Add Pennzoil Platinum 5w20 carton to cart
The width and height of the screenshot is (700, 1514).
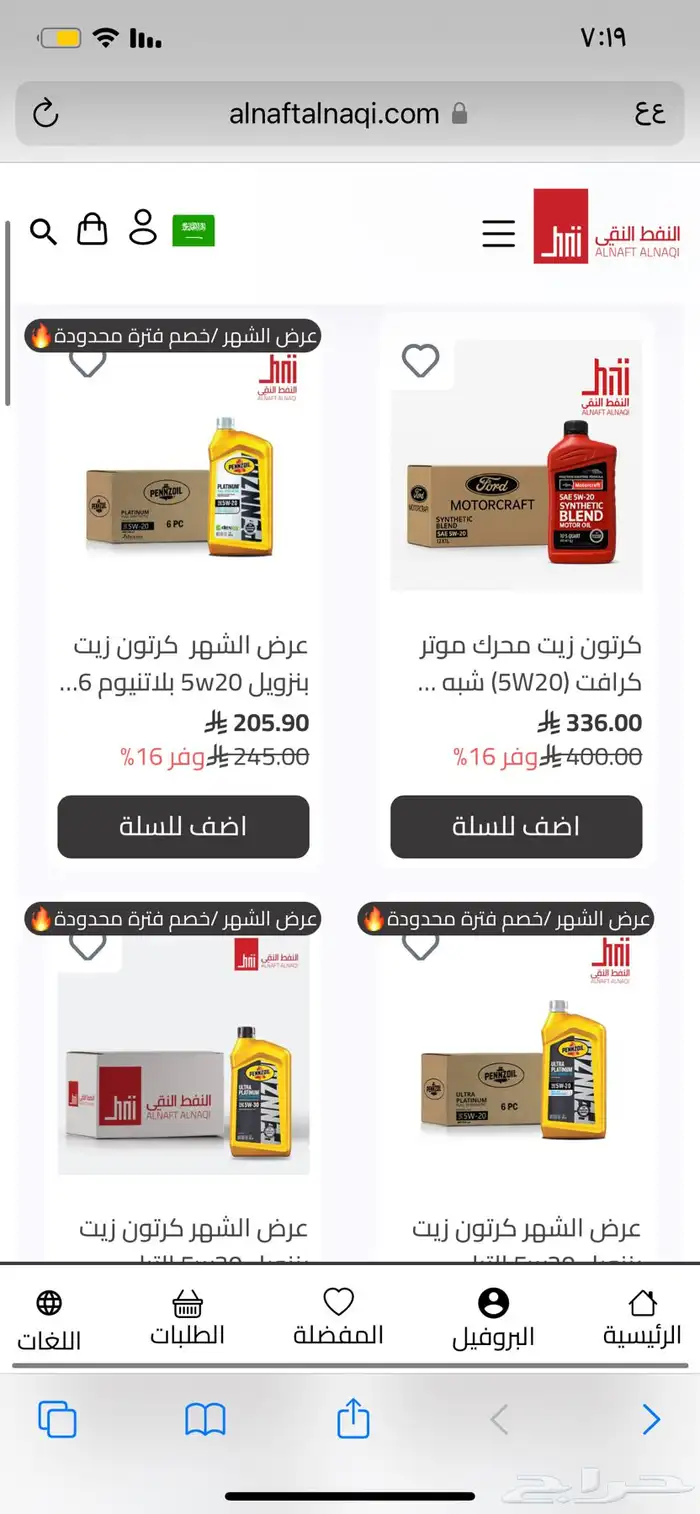point(183,827)
